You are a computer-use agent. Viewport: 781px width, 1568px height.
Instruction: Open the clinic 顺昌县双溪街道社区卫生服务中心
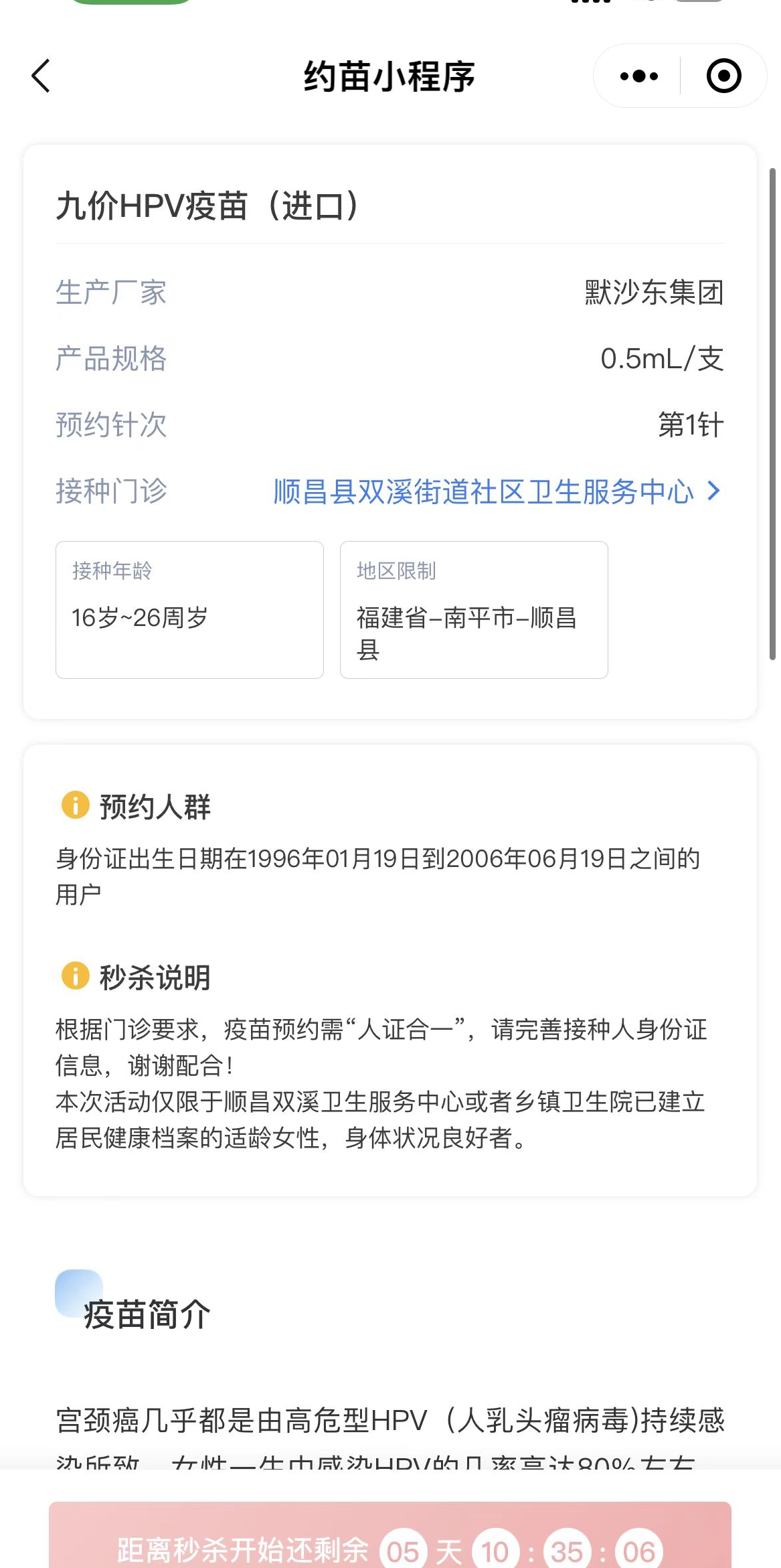tap(496, 491)
